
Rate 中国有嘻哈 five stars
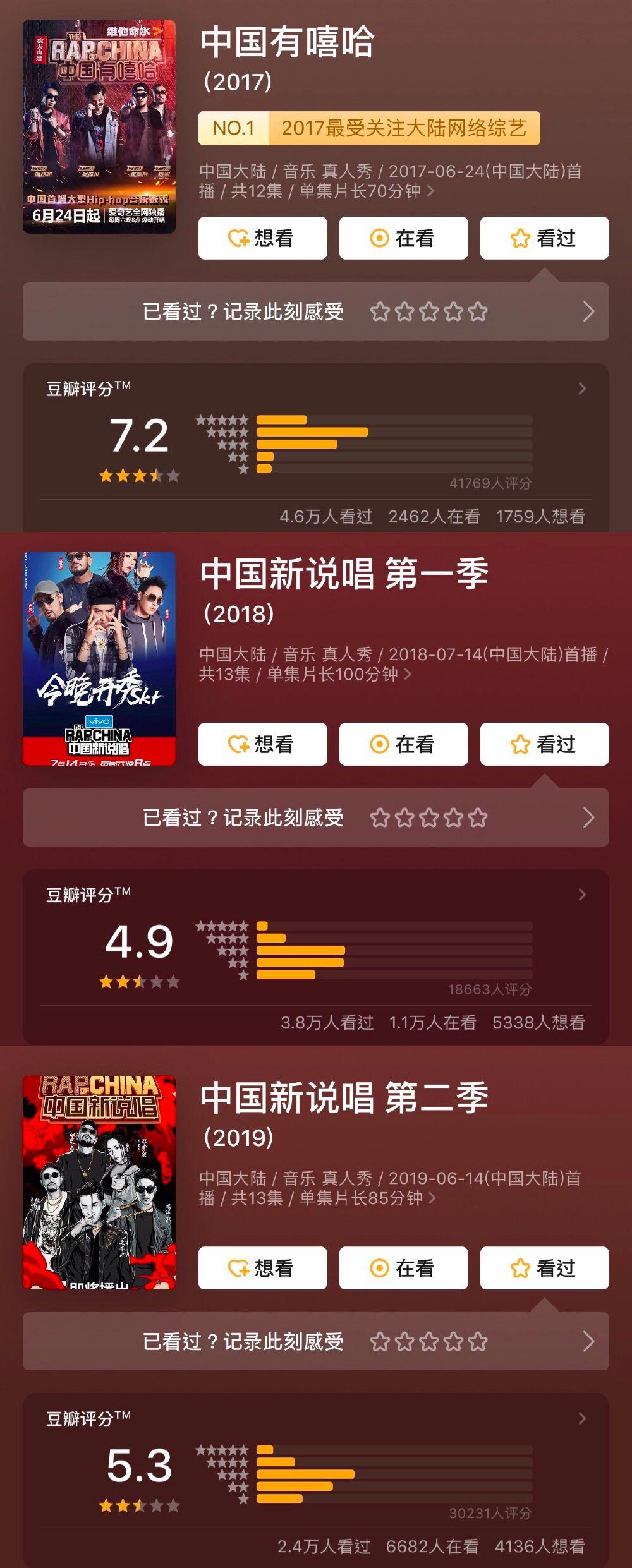pyautogui.click(x=478, y=312)
